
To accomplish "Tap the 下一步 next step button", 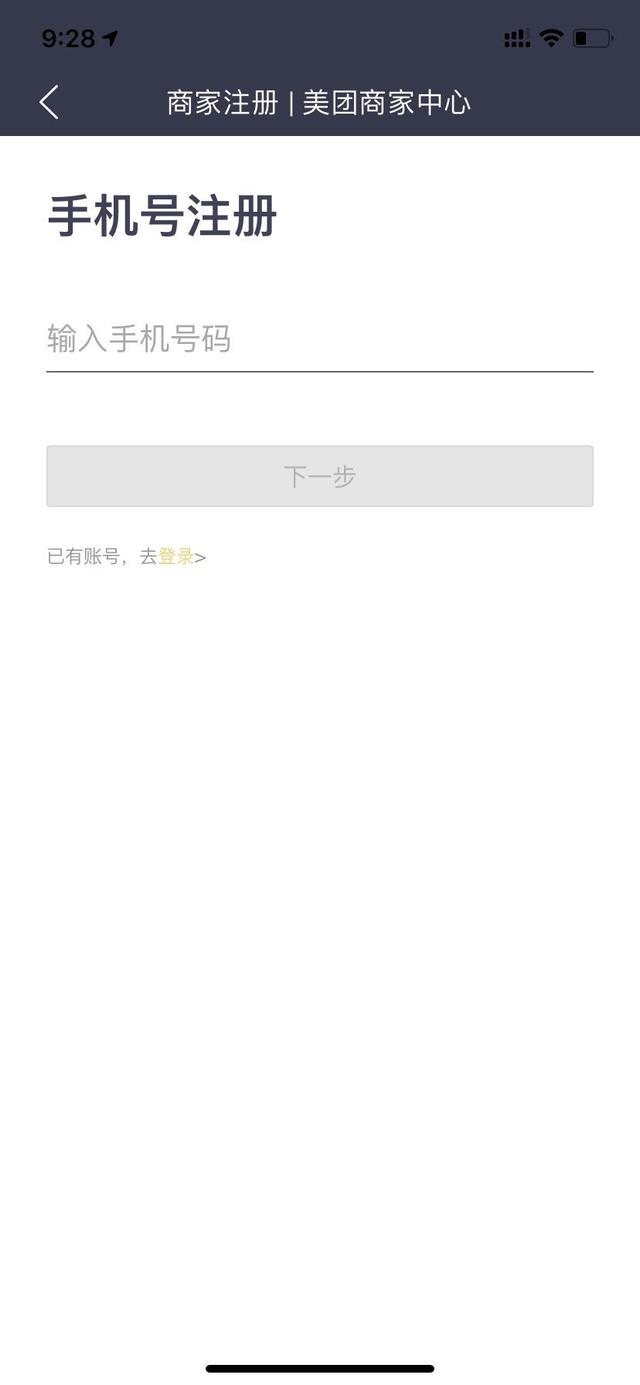I will (x=319, y=476).
